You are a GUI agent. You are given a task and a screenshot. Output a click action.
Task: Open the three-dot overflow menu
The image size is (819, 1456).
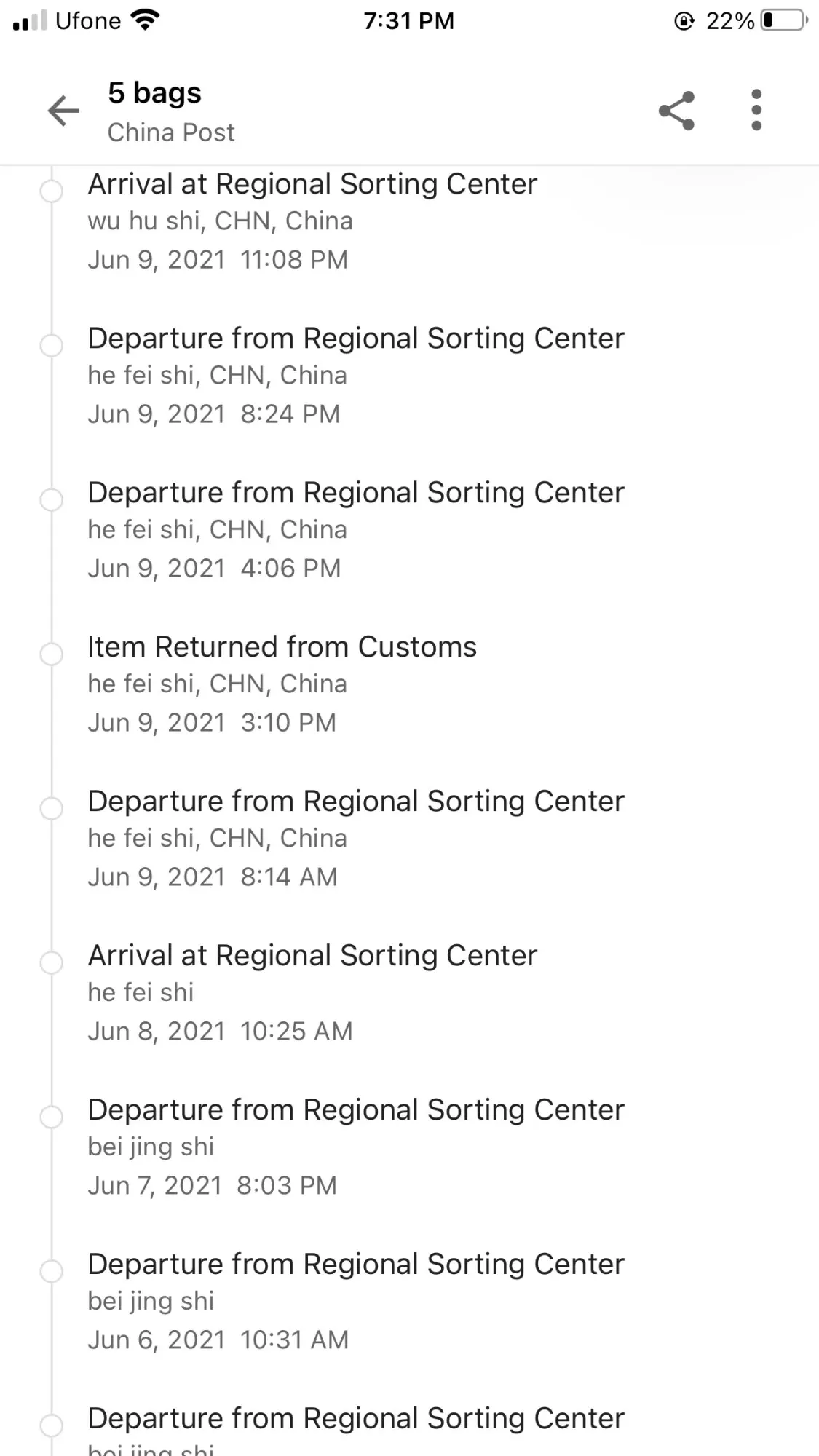756,111
